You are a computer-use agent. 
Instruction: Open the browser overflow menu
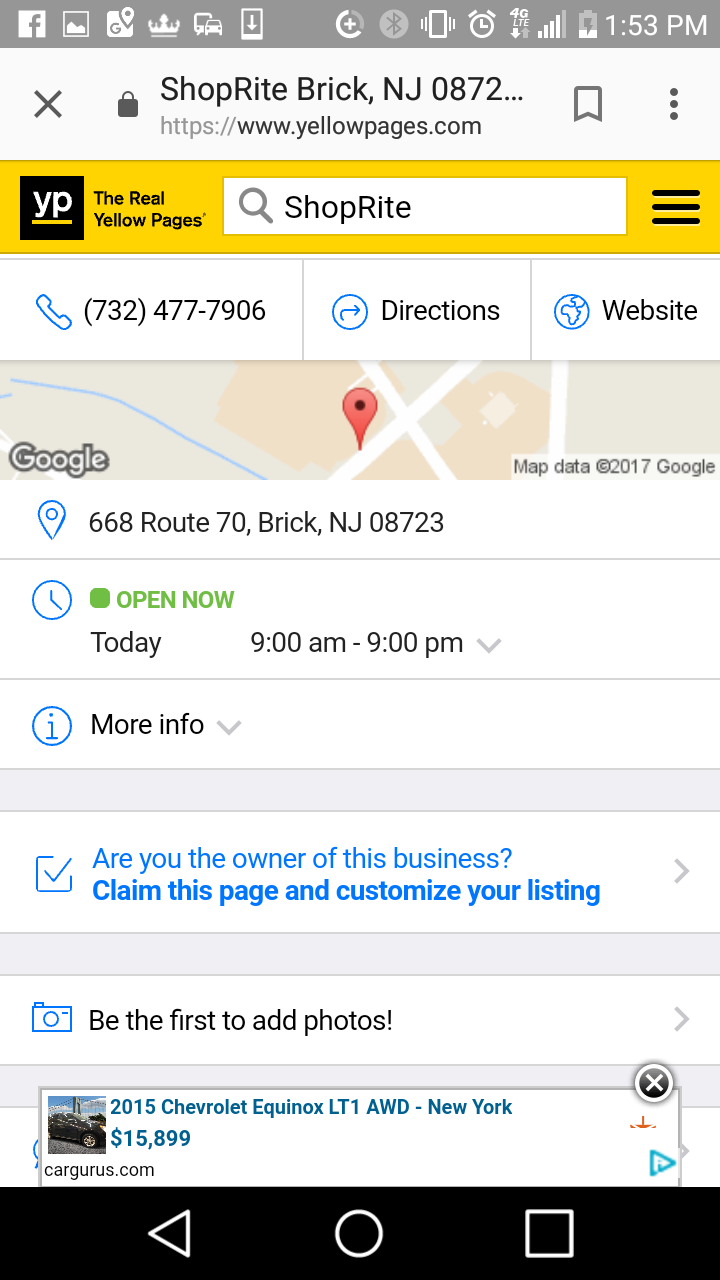674,104
